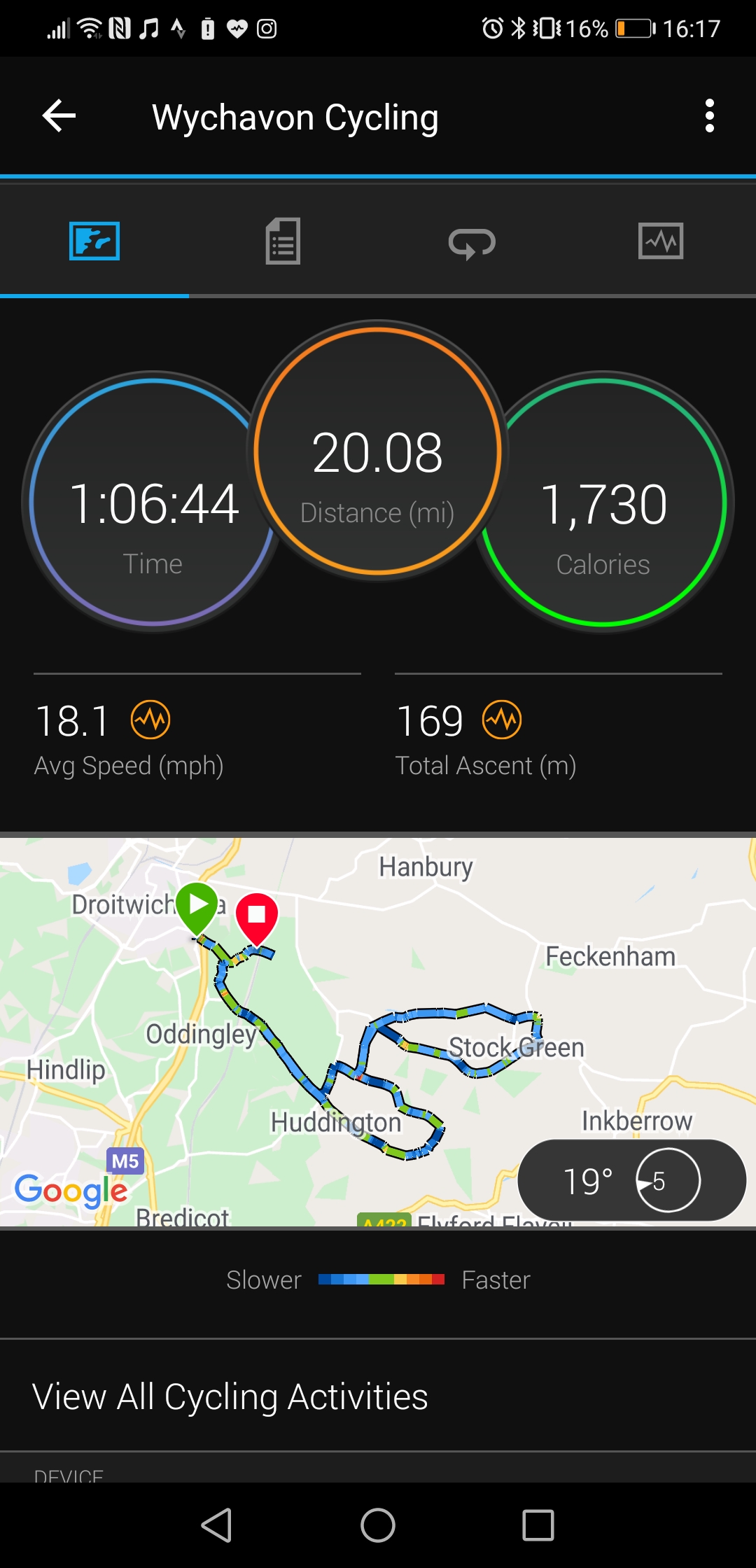Open the system recent apps

click(538, 1525)
